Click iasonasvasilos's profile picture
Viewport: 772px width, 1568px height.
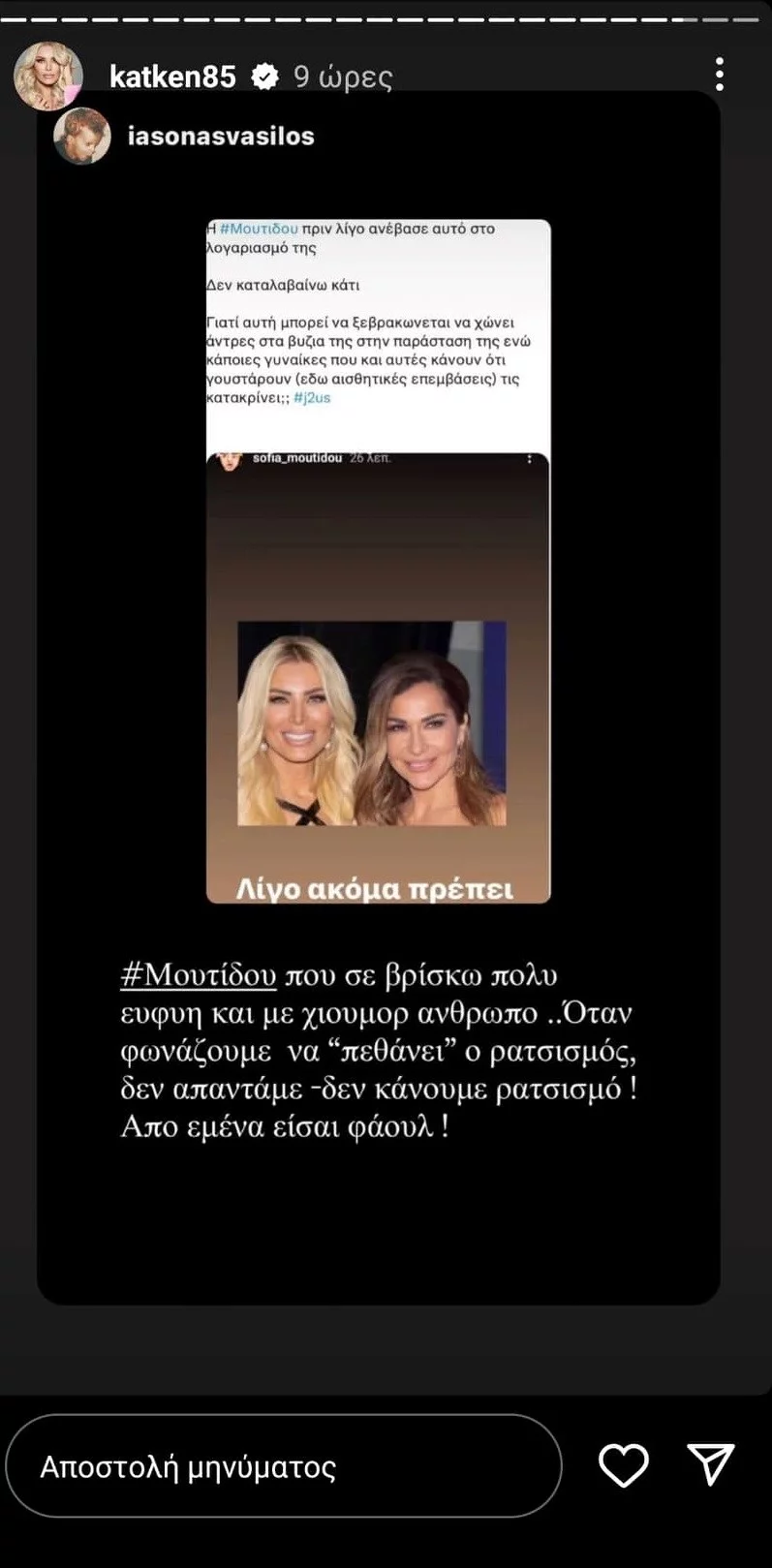pos(81,136)
